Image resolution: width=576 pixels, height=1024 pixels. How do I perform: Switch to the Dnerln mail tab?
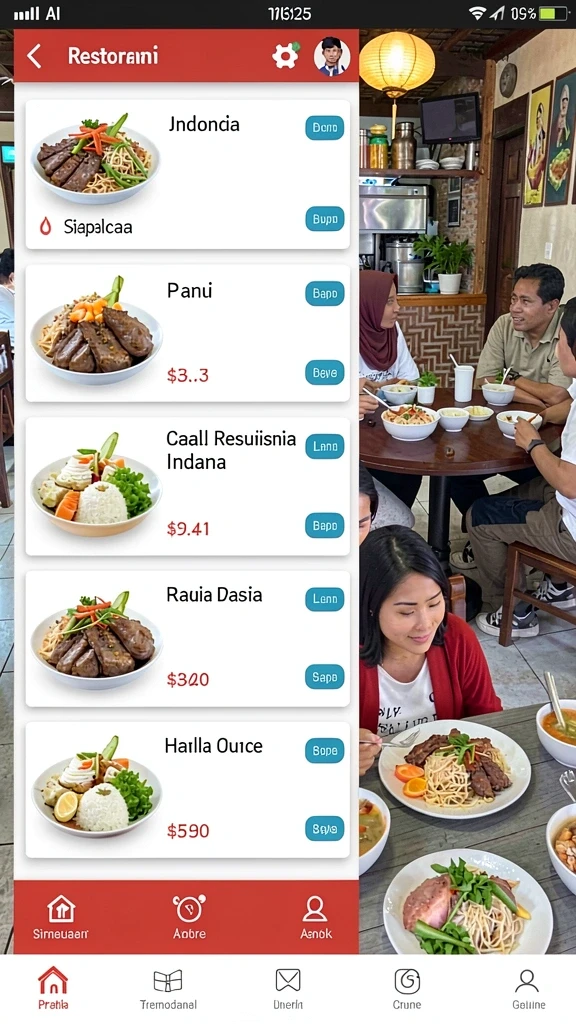click(288, 989)
